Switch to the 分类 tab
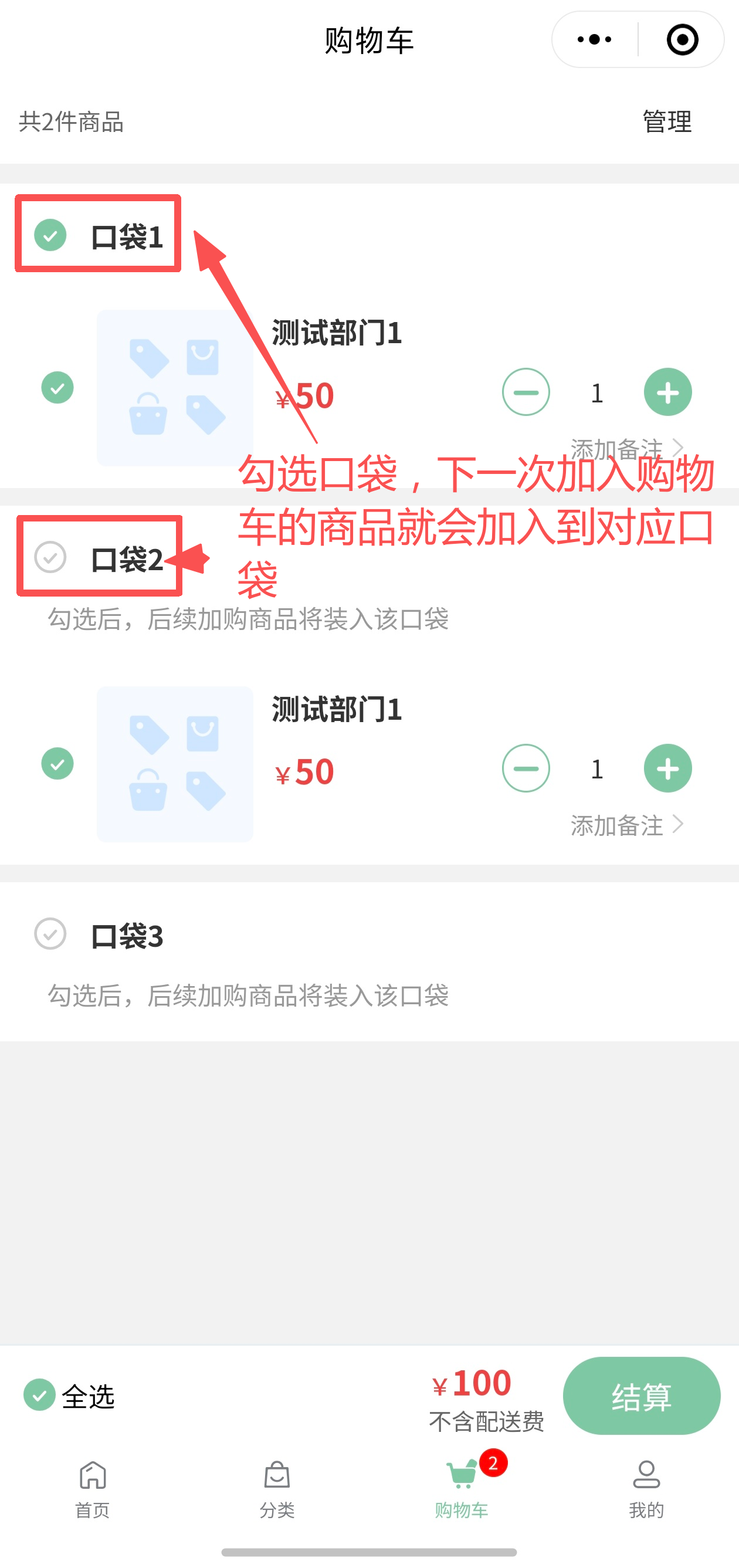Viewport: 739px width, 1568px height. coord(277,1488)
